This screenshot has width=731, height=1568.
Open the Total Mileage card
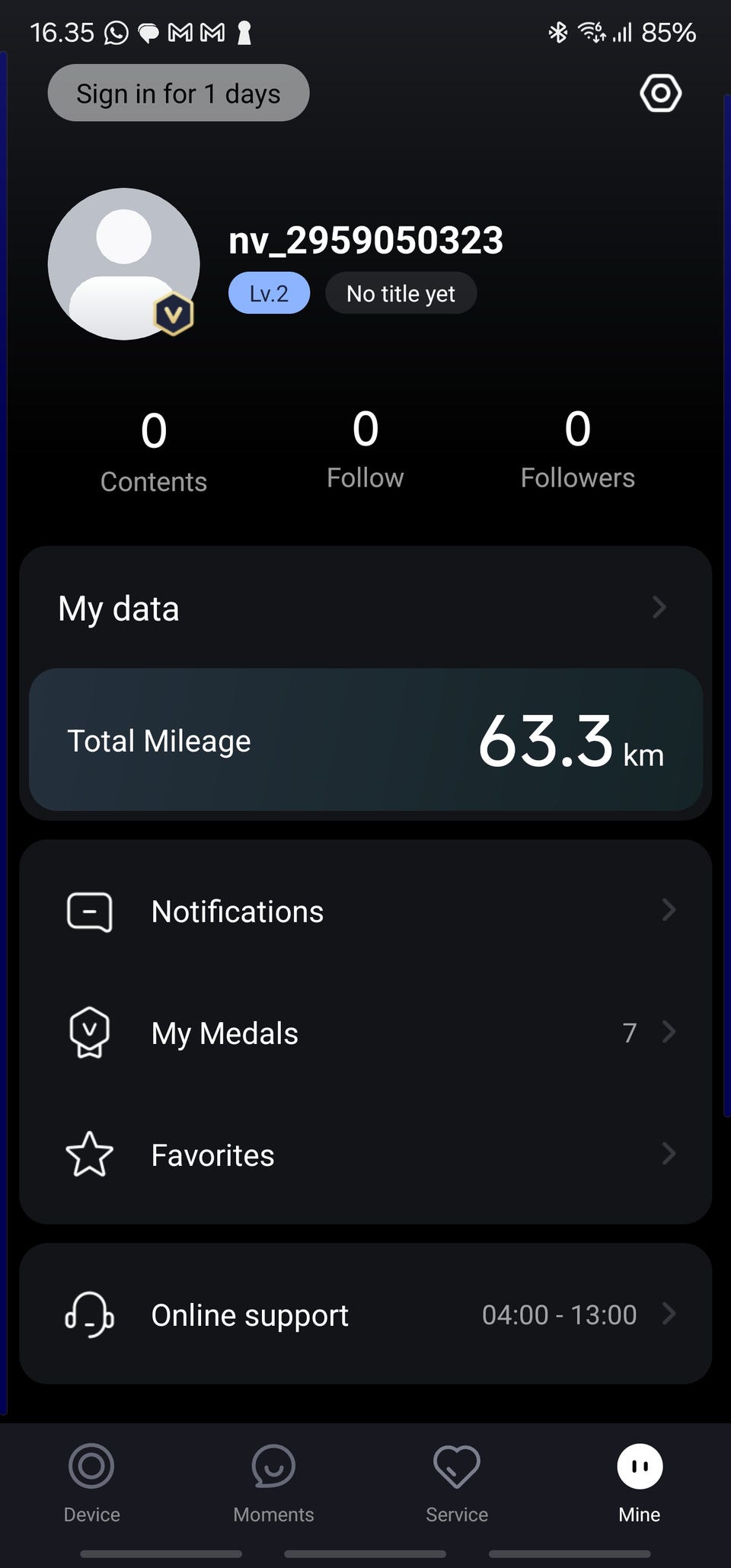tap(365, 740)
